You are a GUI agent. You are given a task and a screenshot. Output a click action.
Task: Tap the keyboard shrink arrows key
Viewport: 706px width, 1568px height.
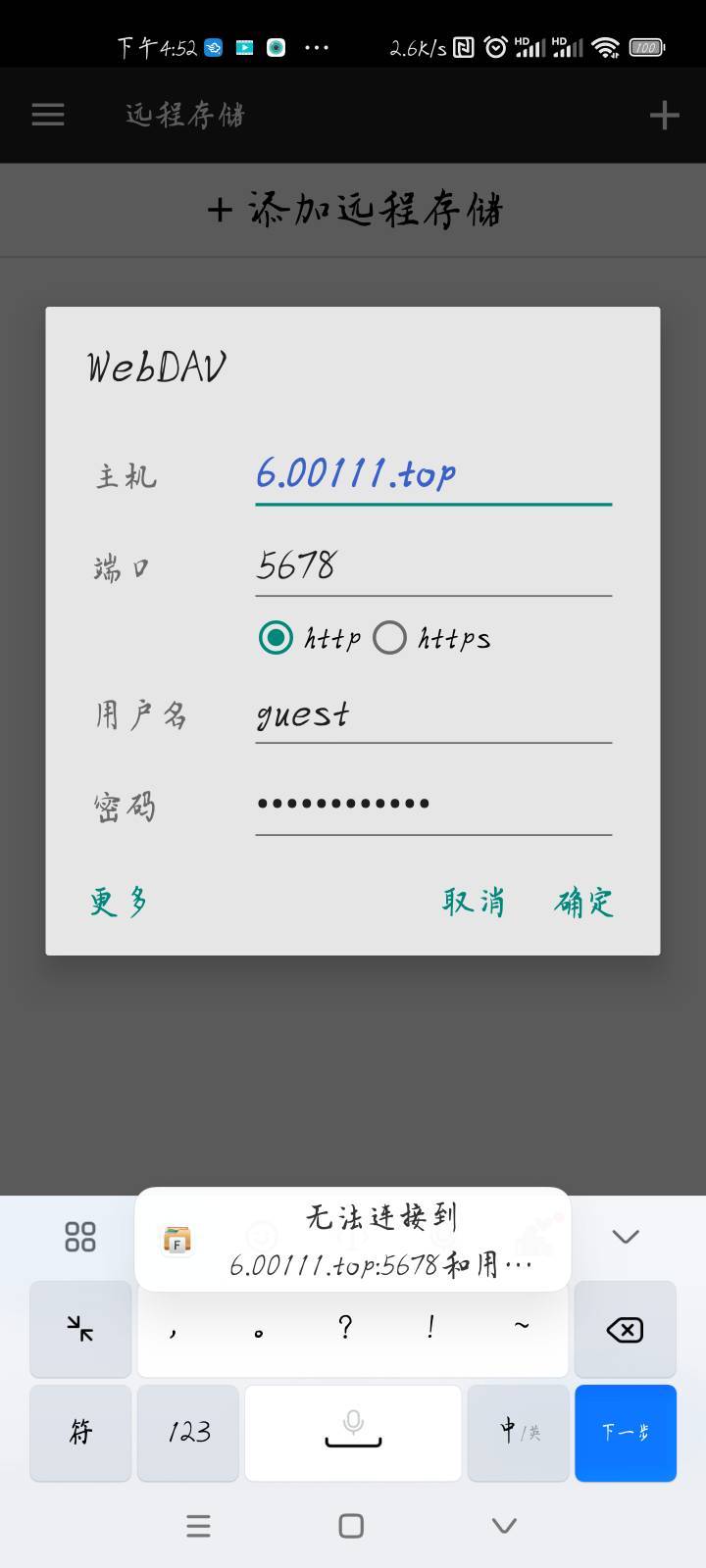click(80, 1329)
